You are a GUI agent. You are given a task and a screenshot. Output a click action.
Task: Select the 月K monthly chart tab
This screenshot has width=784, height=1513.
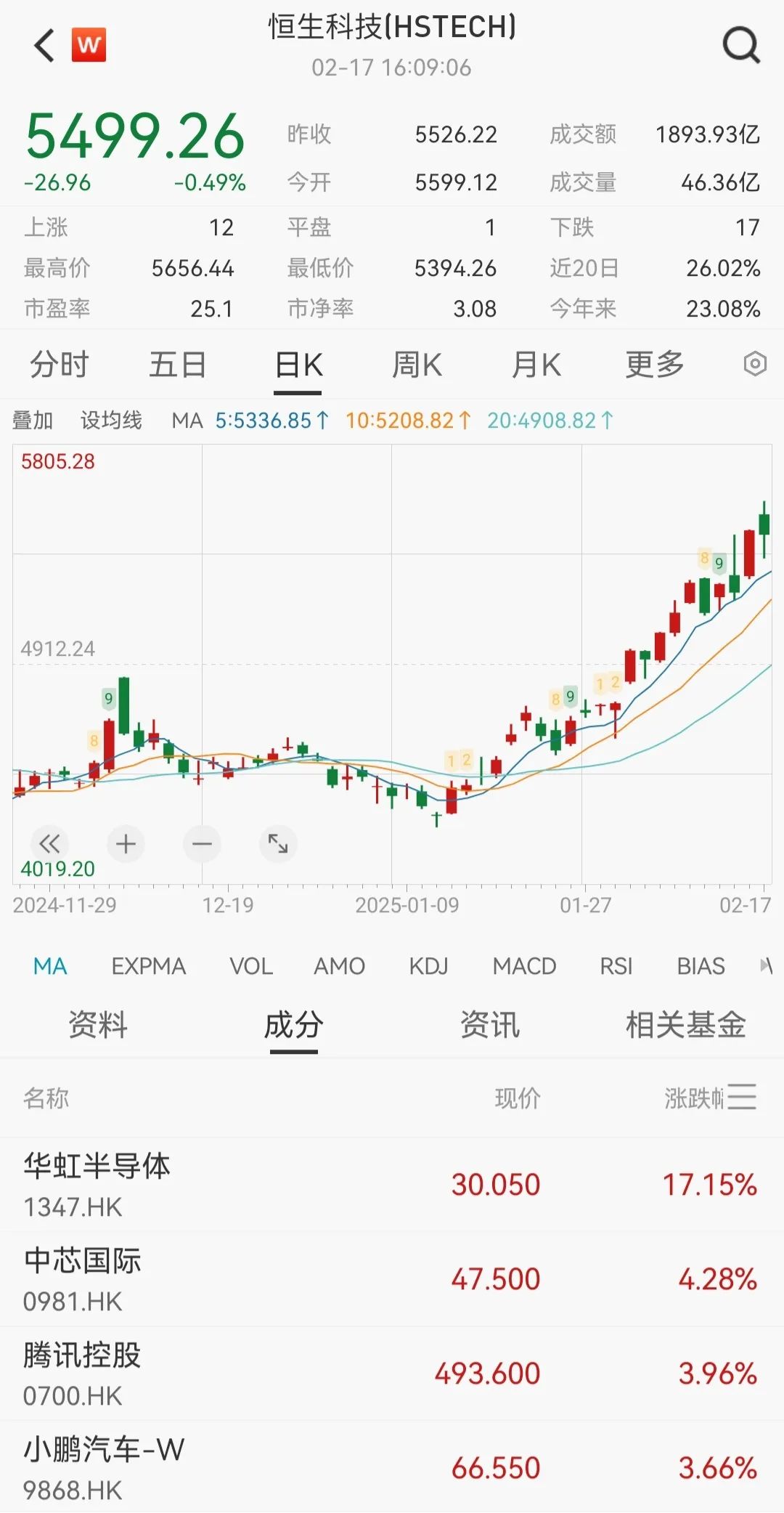pos(536,365)
